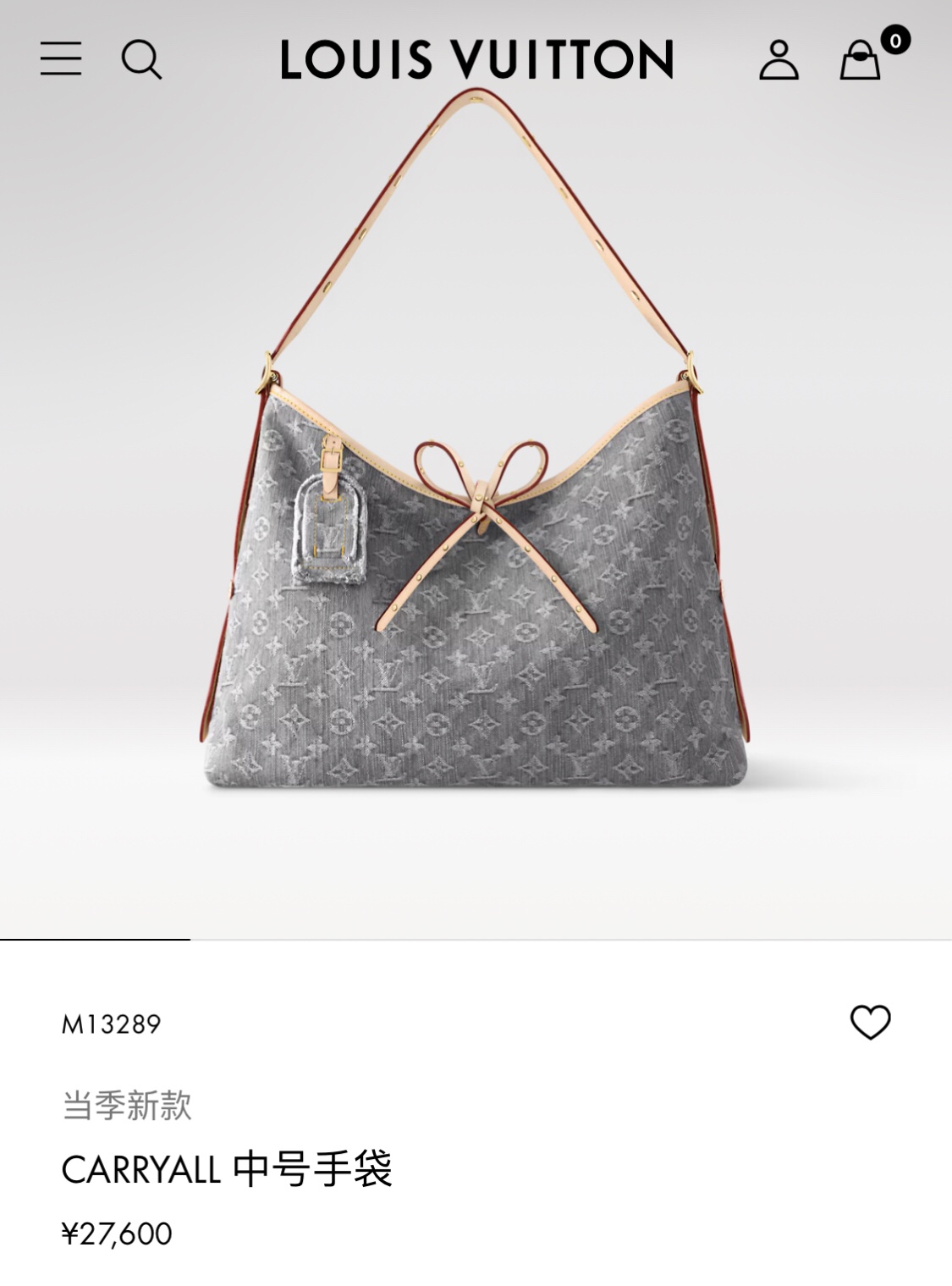This screenshot has height=1286, width=952.
Task: Open the search magnifier
Action: (x=141, y=60)
